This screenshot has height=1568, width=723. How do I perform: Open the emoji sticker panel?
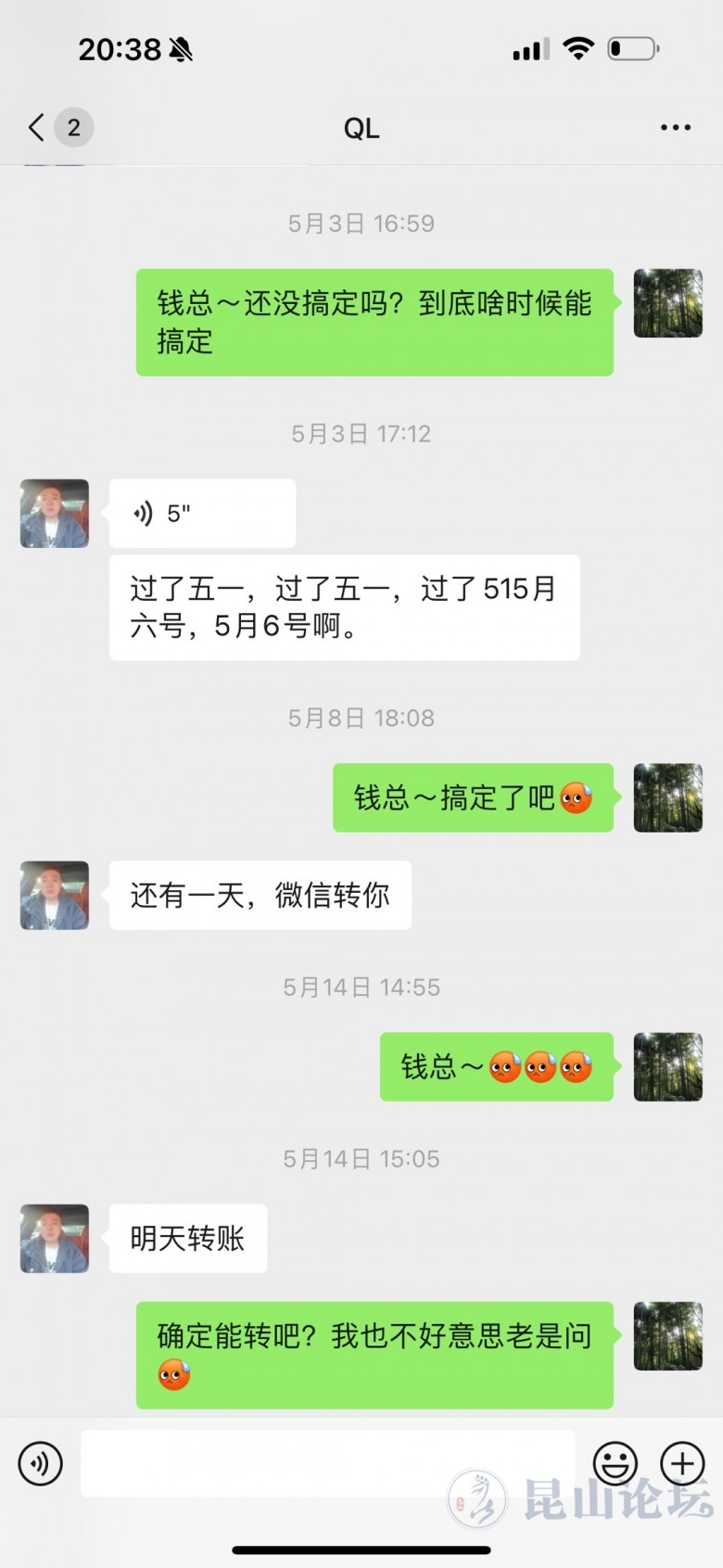point(615,1463)
